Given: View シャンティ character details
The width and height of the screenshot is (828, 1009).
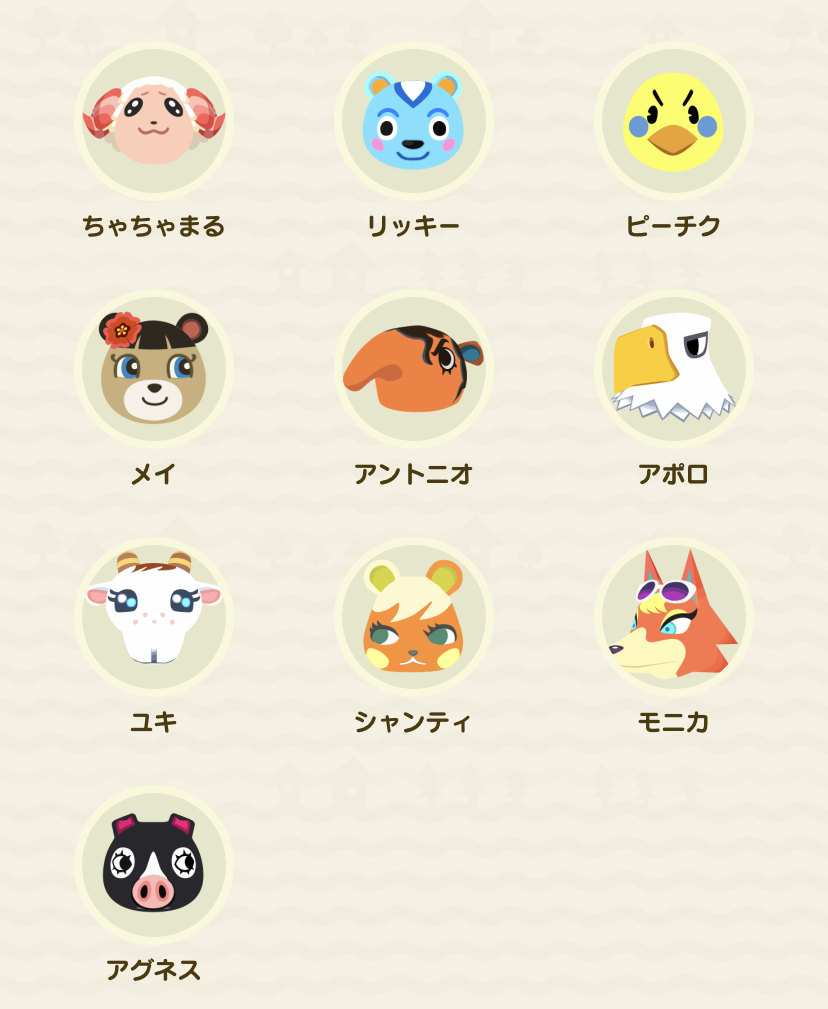Looking at the screenshot, I should (413, 617).
